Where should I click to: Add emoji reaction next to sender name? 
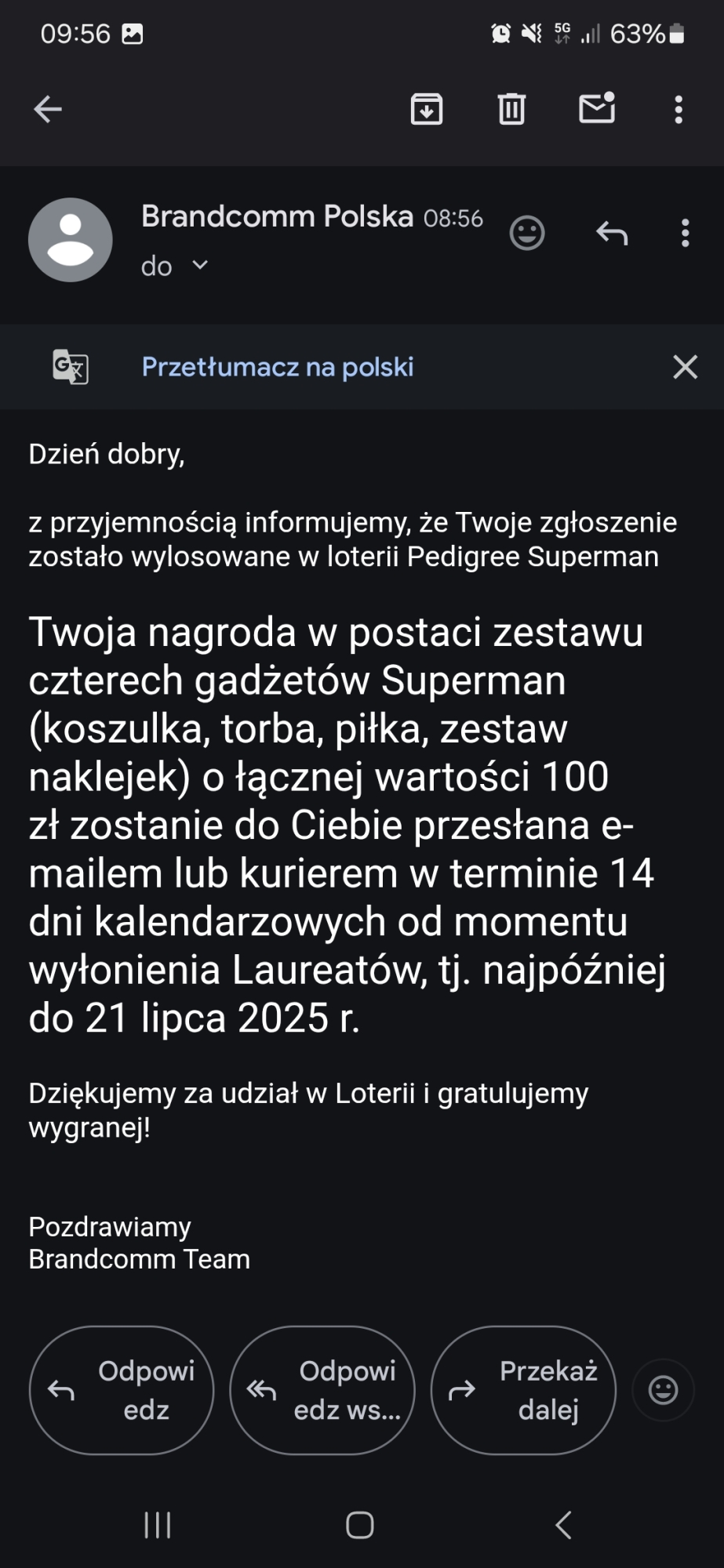(x=527, y=233)
